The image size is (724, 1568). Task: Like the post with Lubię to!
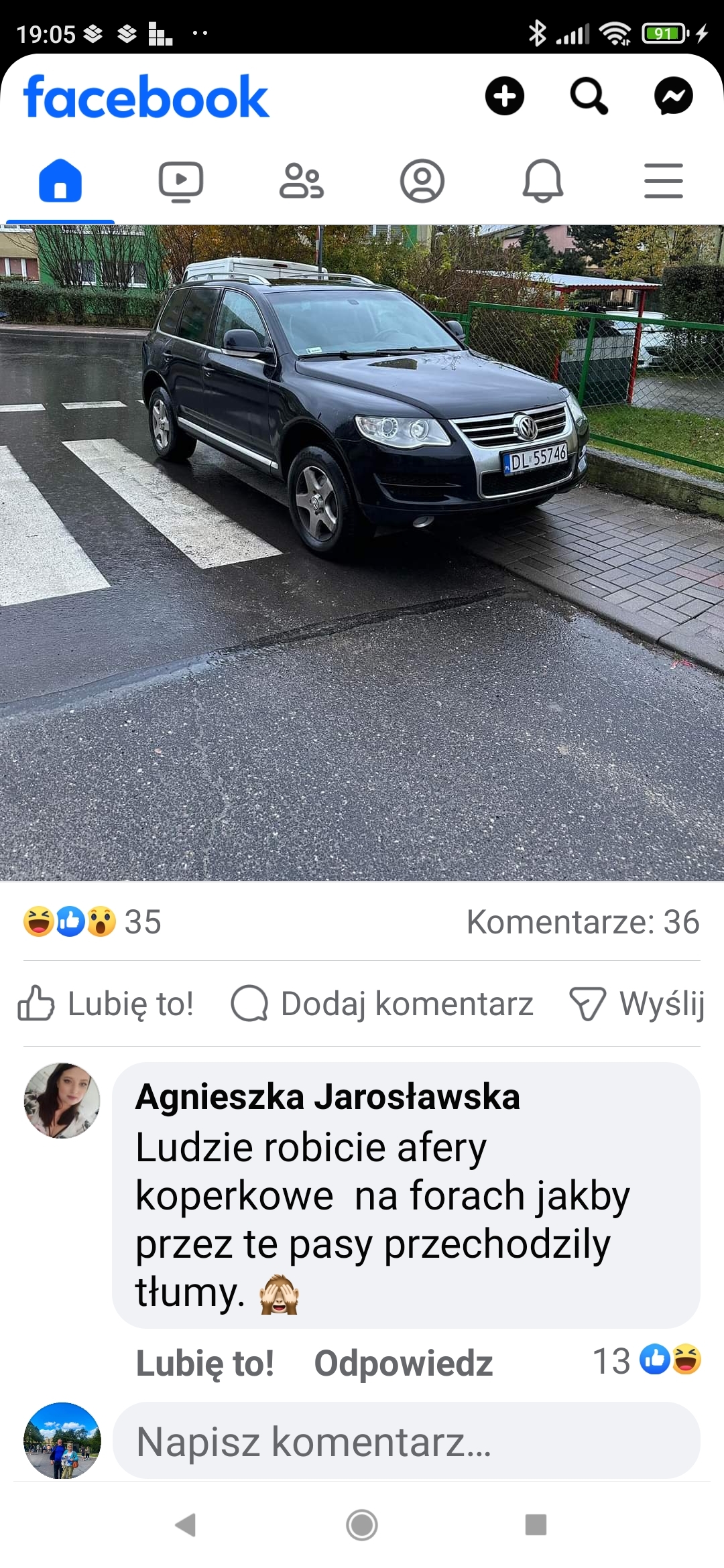pos(106,1004)
